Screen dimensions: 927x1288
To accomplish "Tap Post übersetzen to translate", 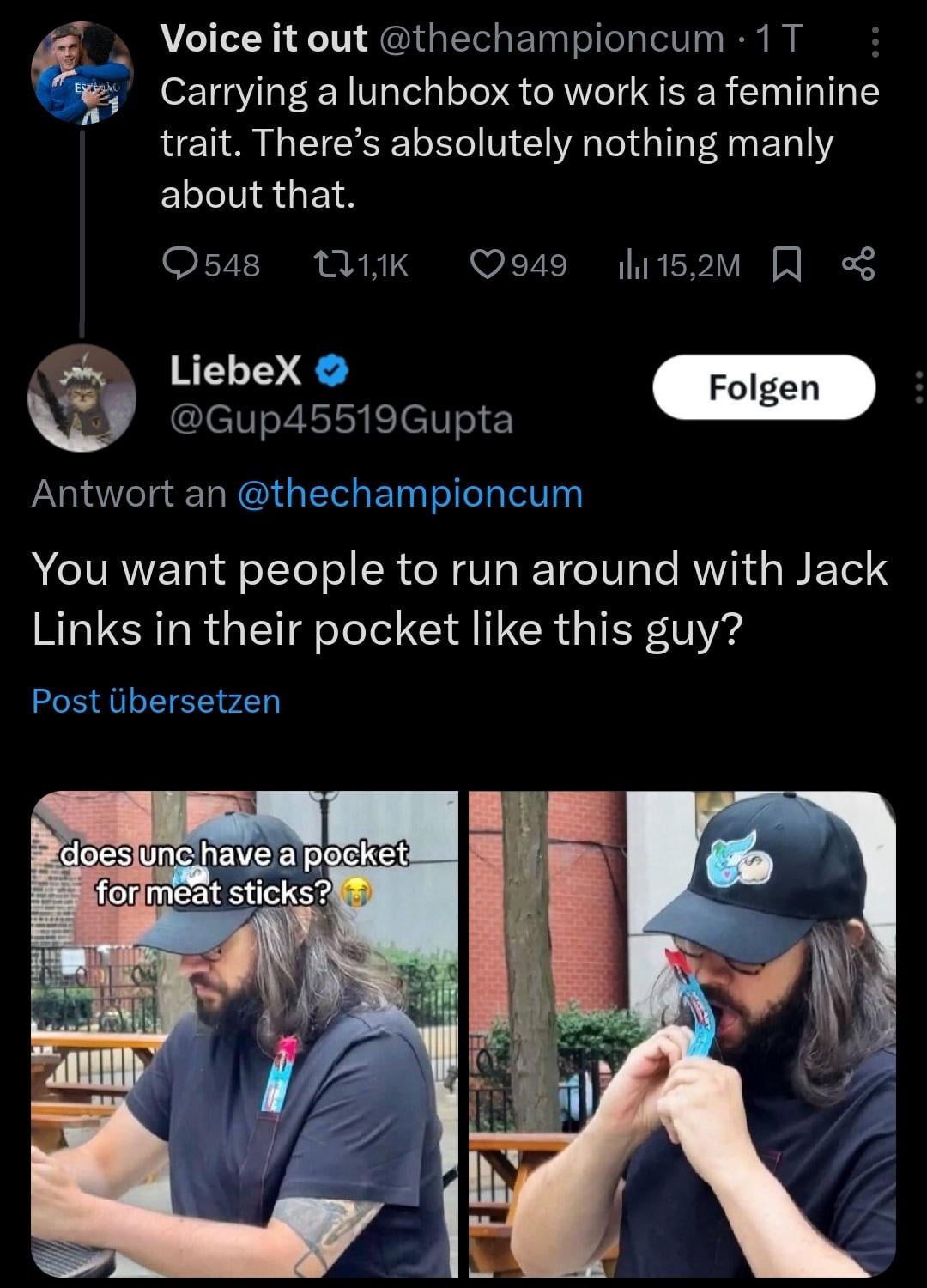I will [x=156, y=701].
